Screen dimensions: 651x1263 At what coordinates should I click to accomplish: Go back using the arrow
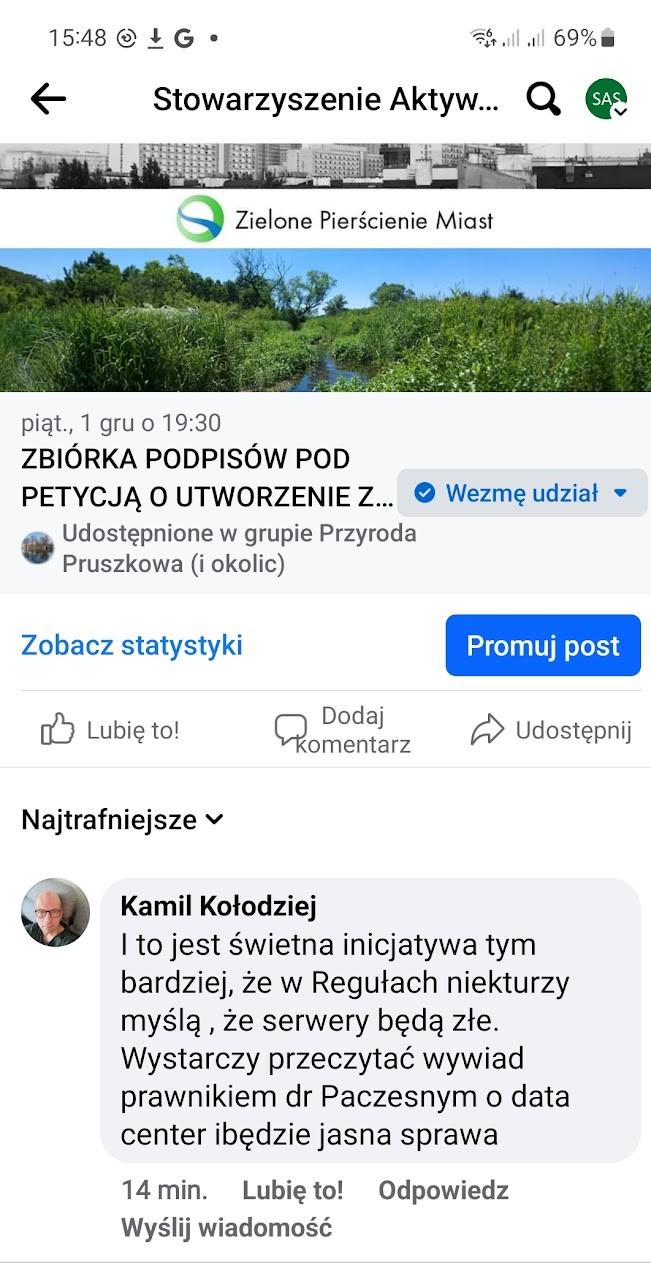pos(48,98)
